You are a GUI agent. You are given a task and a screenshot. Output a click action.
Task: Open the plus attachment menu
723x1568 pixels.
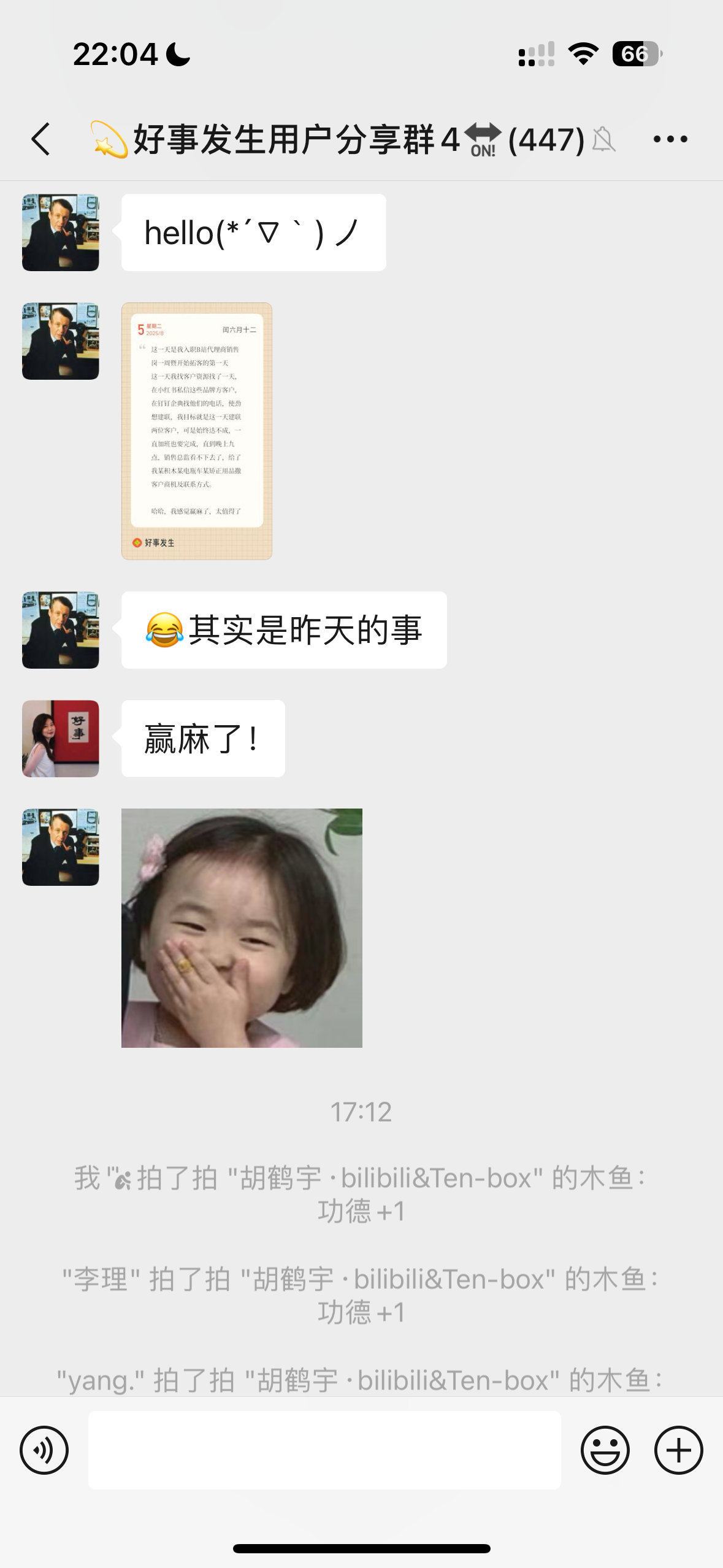679,1450
